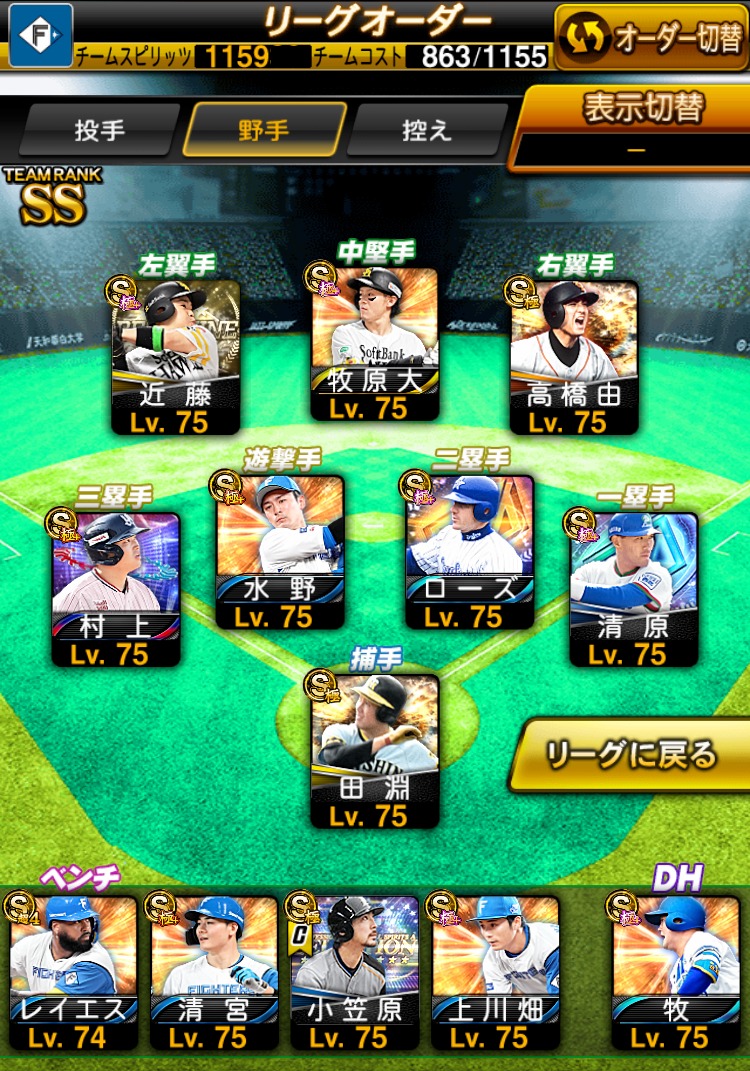
Task: Select second baseman ローズ's card
Action: click(x=470, y=552)
